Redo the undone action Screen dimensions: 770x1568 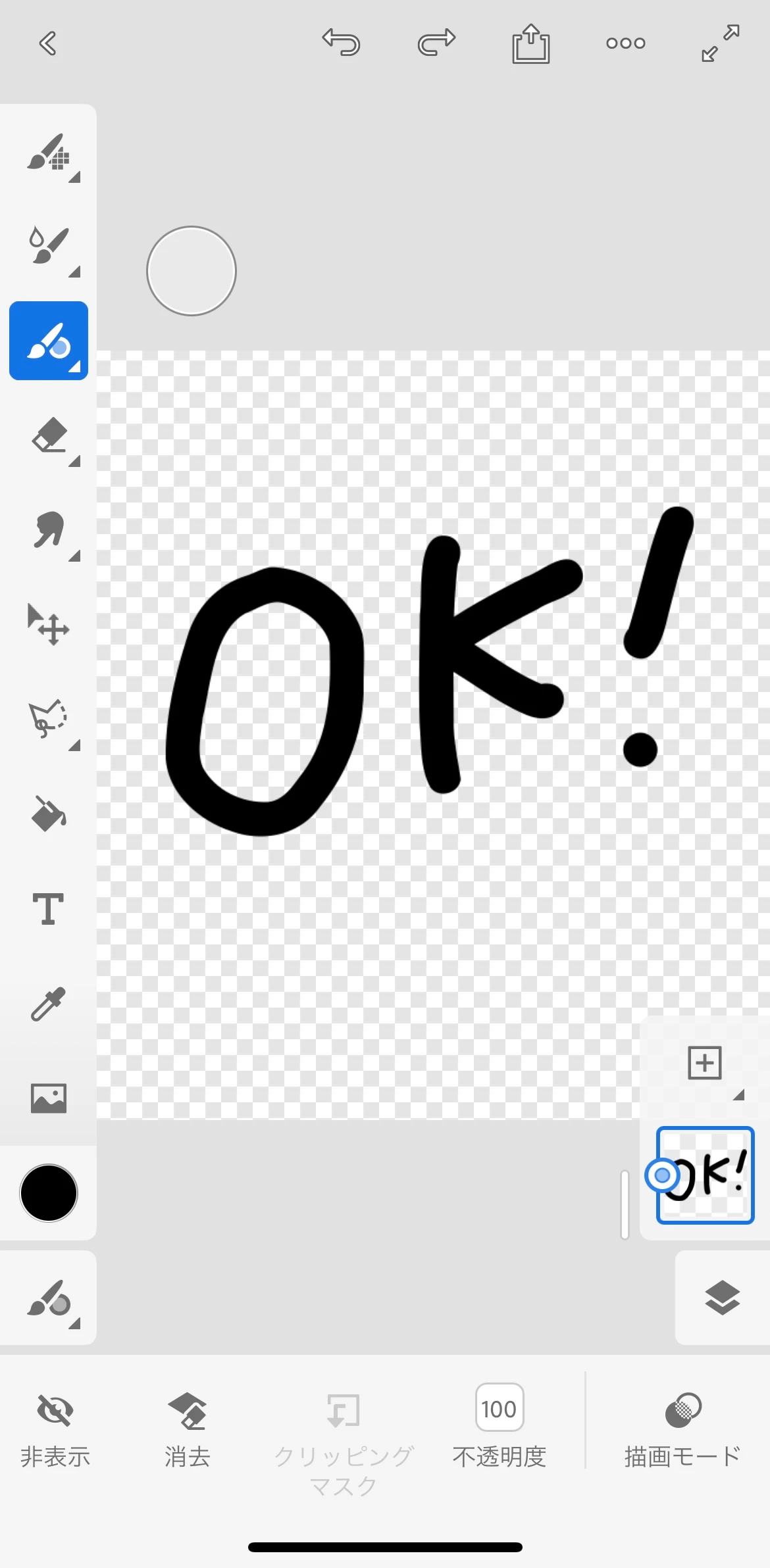(436, 43)
